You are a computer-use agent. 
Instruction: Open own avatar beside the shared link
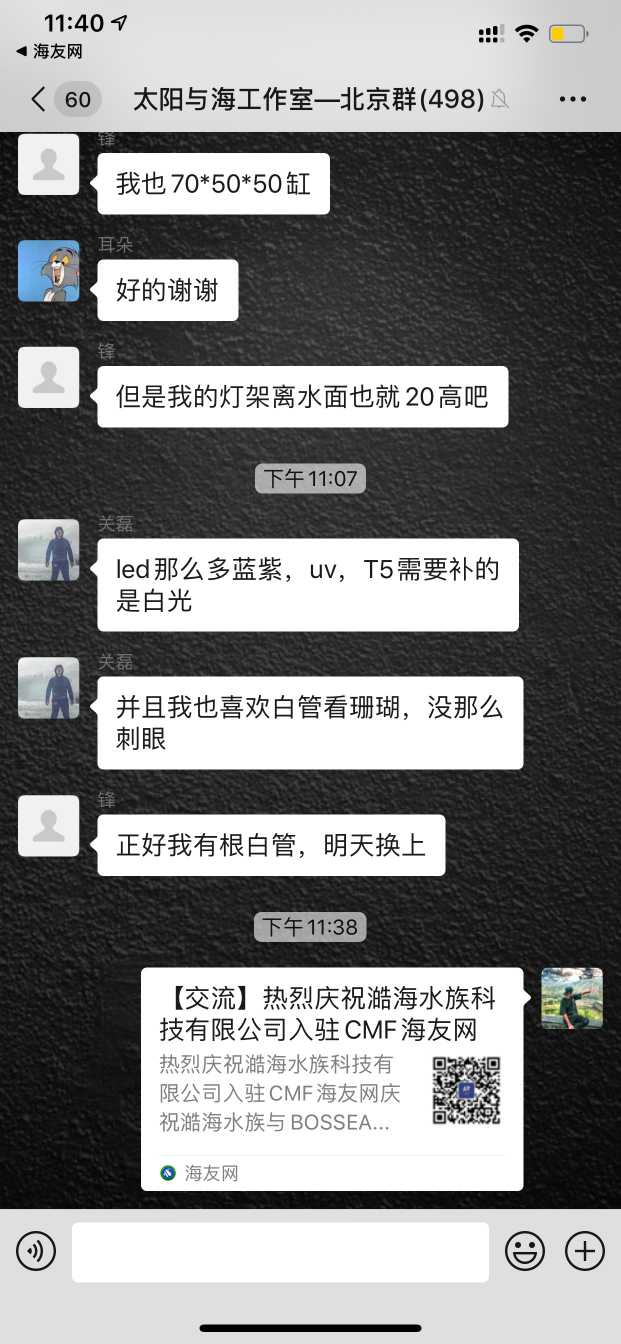pos(572,997)
